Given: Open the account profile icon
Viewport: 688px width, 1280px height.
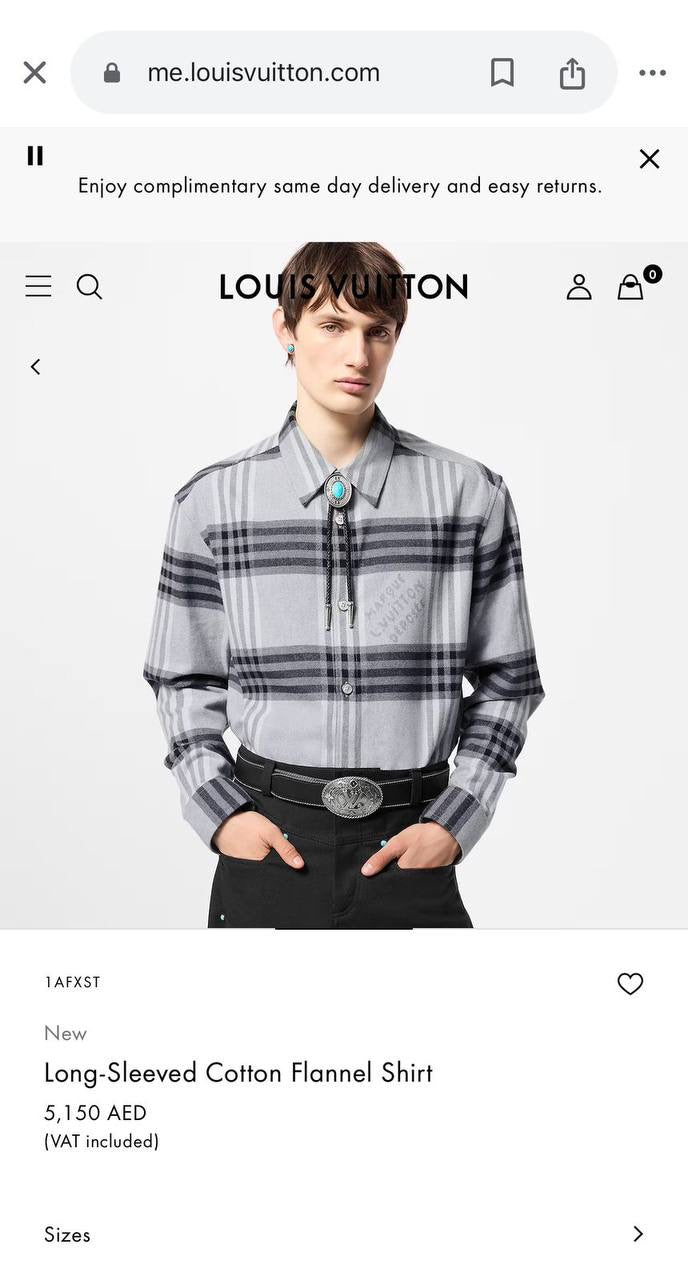Looking at the screenshot, I should pos(579,287).
